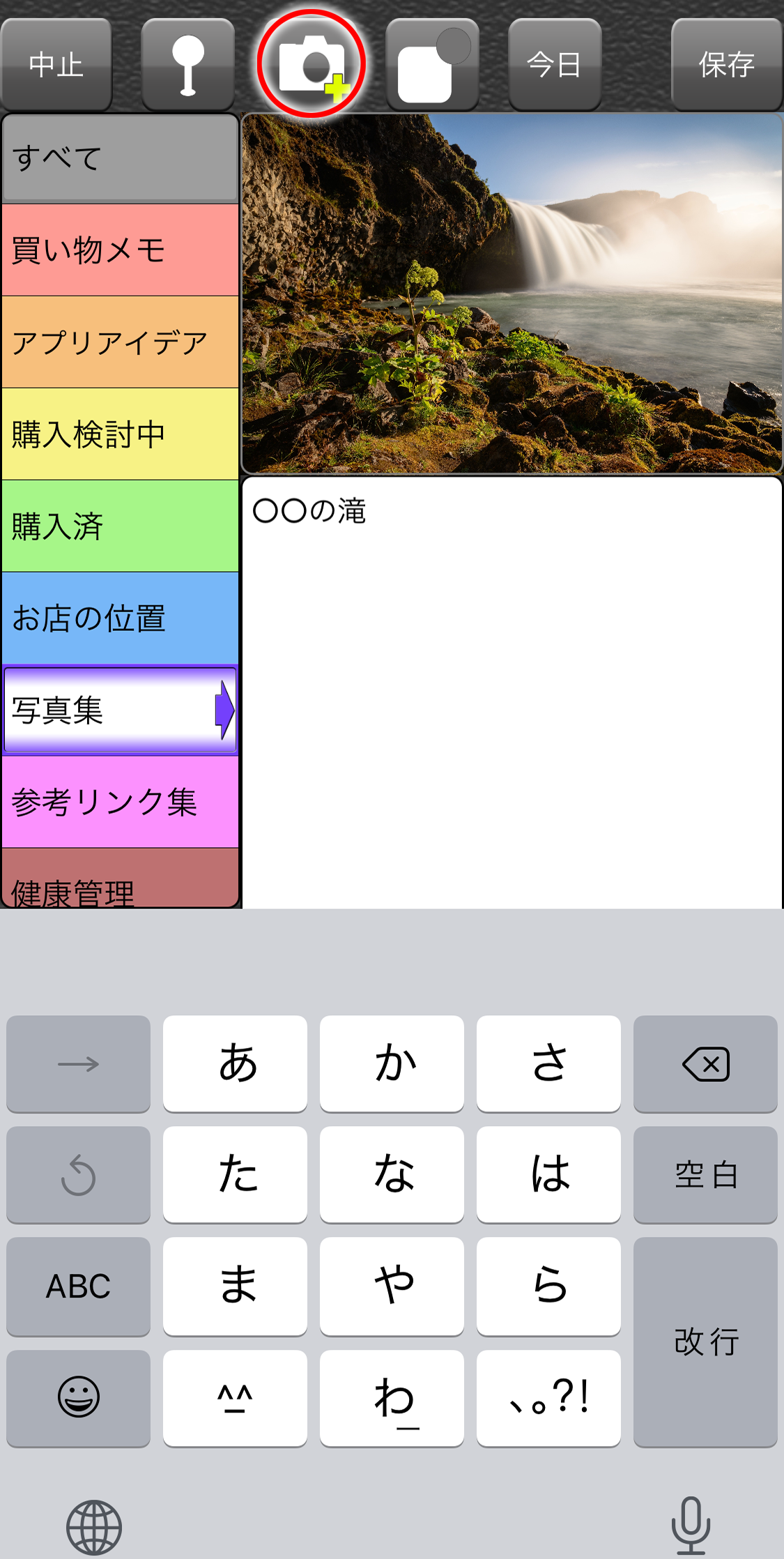Viewport: 784px width, 1559px height.
Task: Add a location pin to the memo
Action: [x=187, y=65]
